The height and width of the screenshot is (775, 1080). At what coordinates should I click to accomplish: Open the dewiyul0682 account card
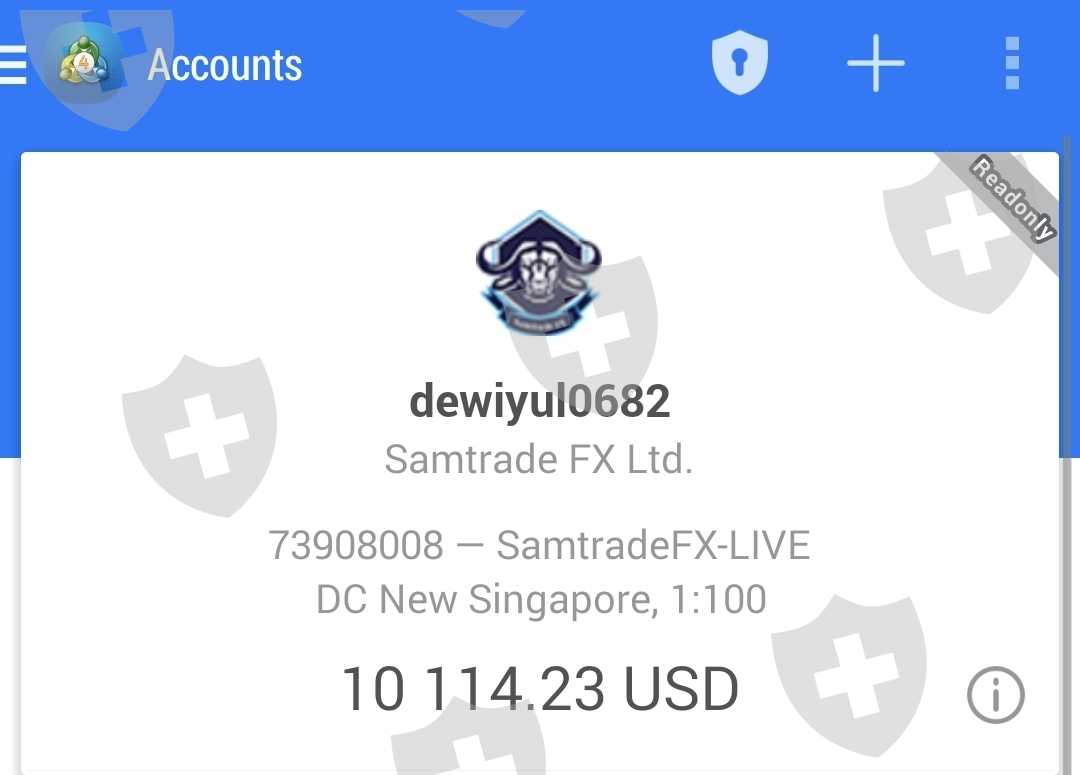[540, 463]
